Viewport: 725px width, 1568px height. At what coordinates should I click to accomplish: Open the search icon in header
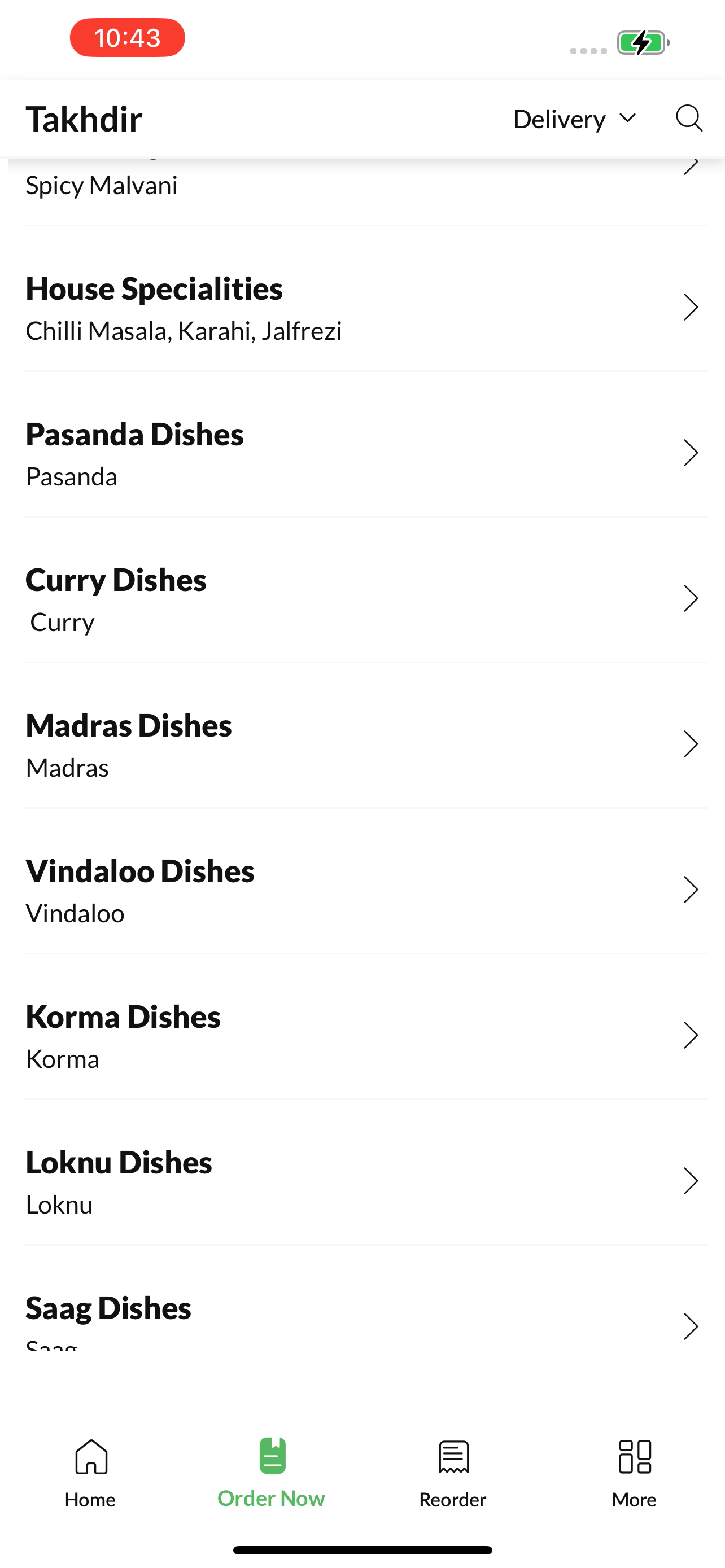tap(689, 118)
